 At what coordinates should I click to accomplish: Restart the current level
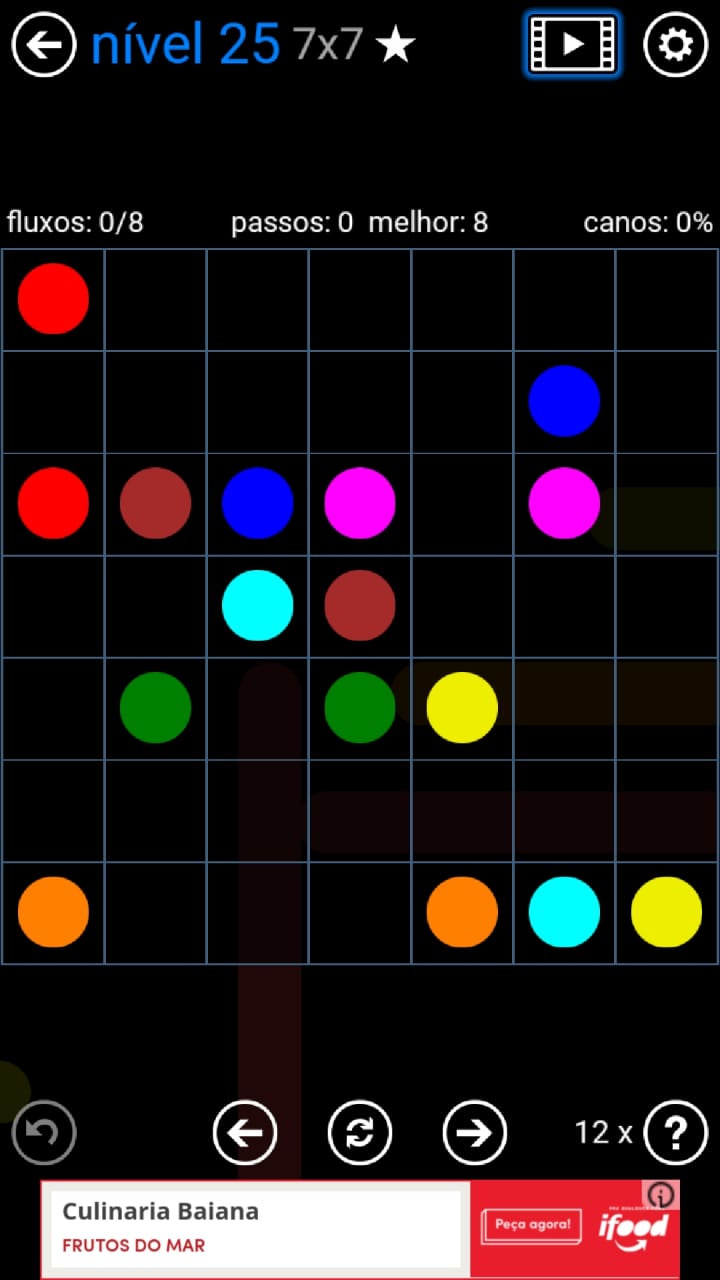[x=360, y=1132]
